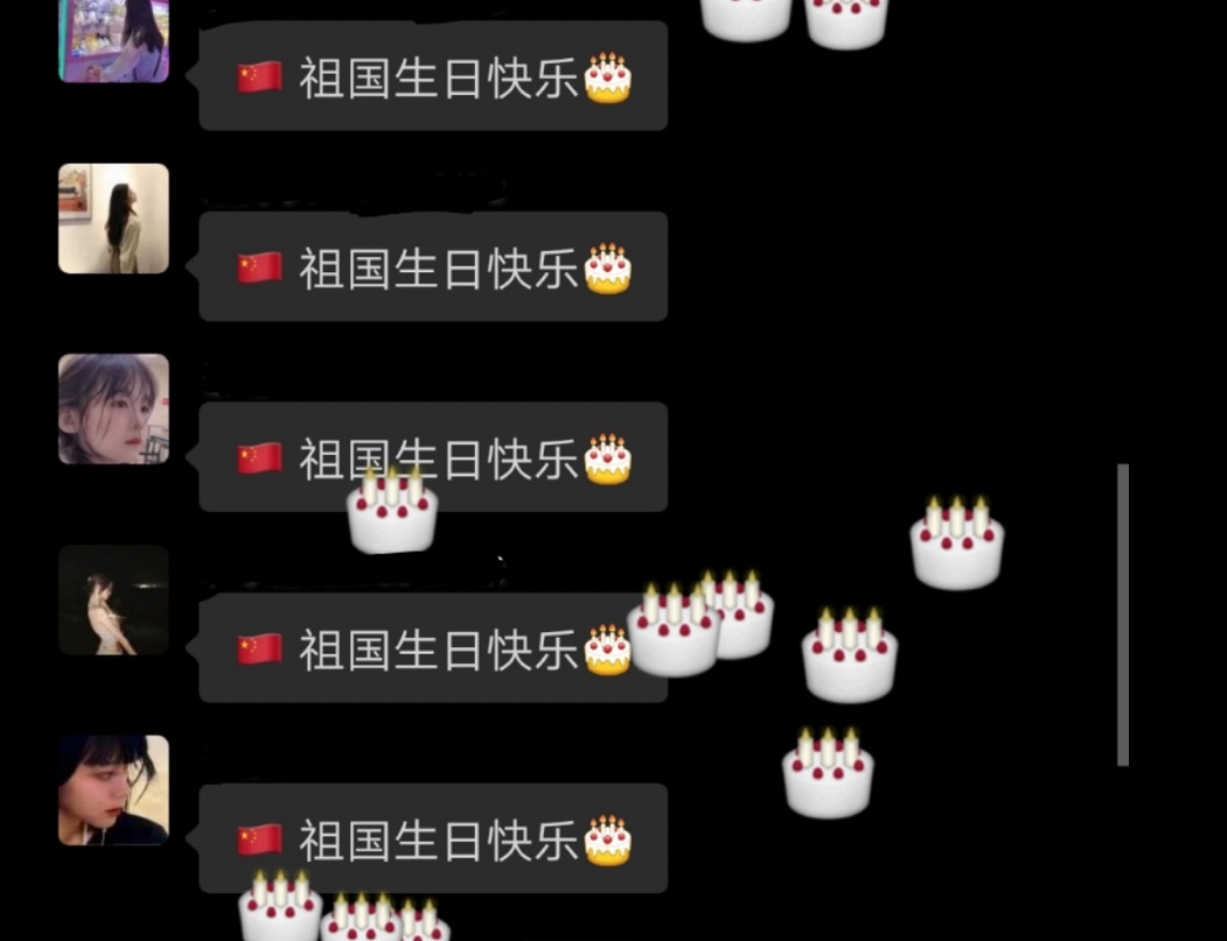Open profile of black-haired girl looking down
Screen dimensions: 1227x941
pos(113,790)
